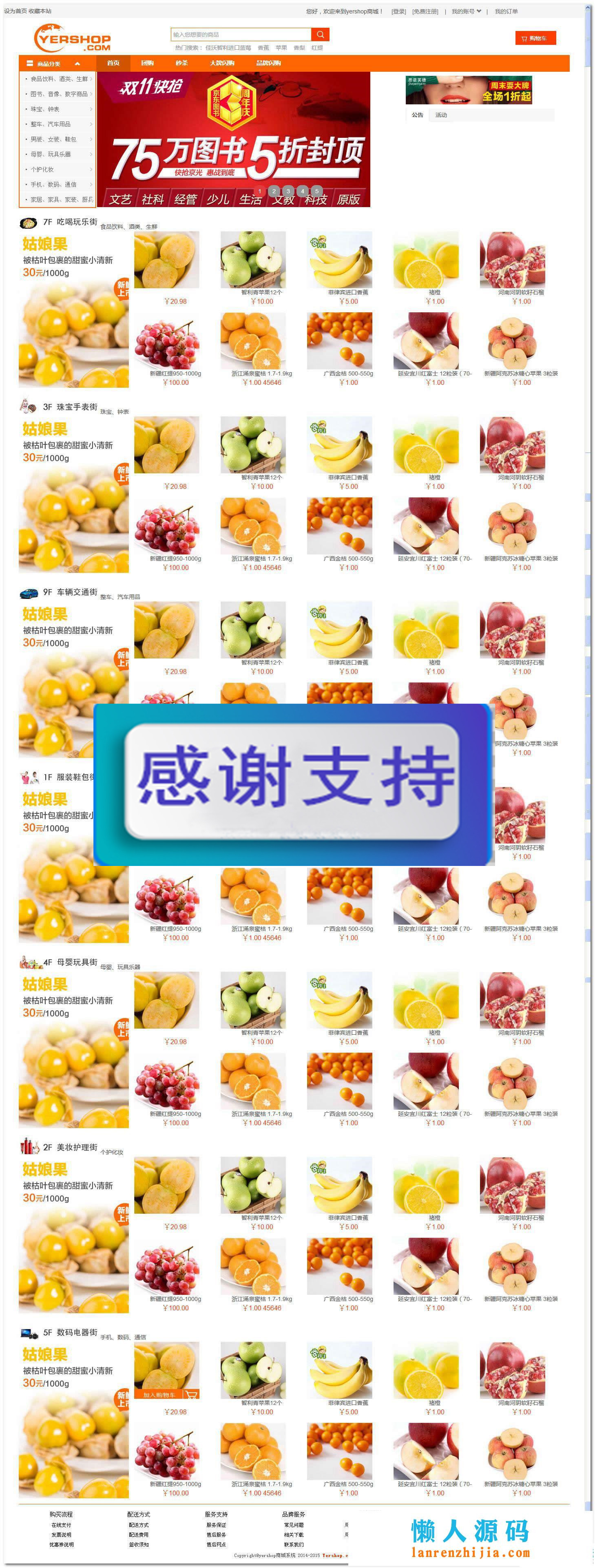This screenshot has width=595, height=1568.
Task: Open footer link 配送费用
Action: tap(138, 1535)
